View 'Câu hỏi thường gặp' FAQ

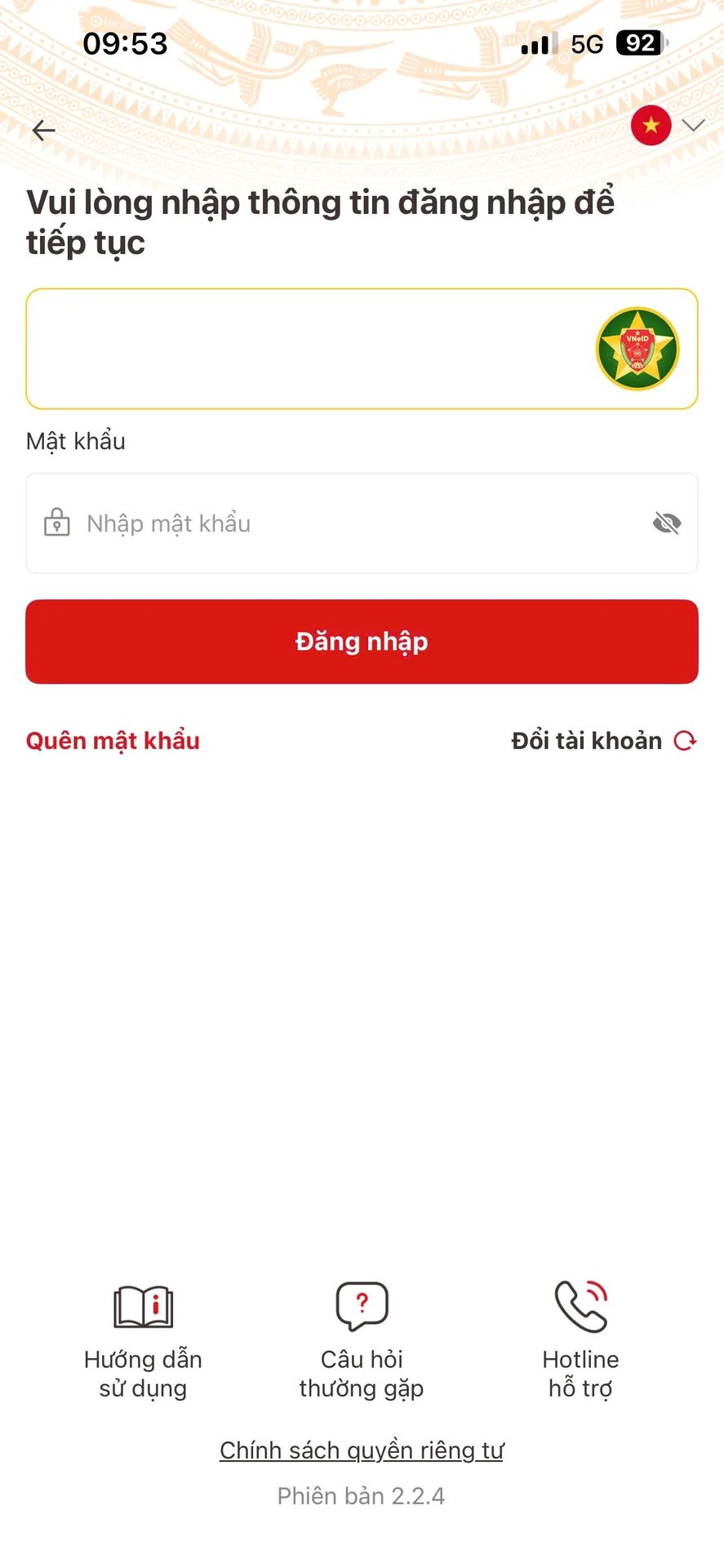click(362, 1339)
